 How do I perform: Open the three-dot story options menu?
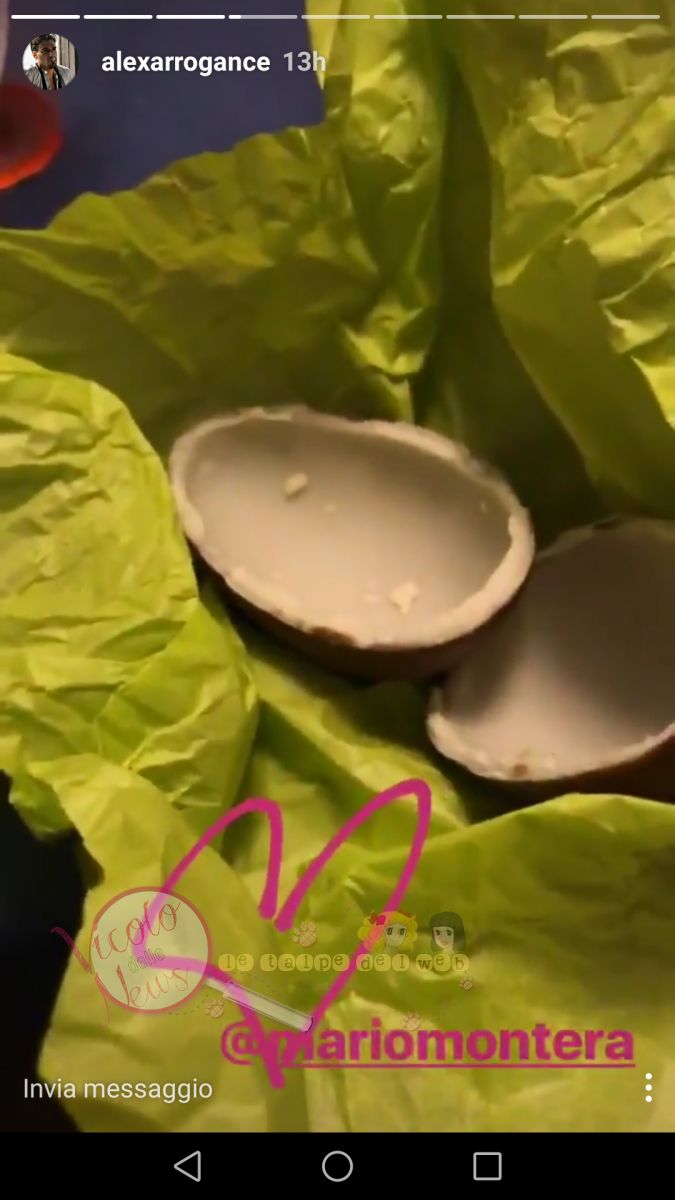point(648,1087)
